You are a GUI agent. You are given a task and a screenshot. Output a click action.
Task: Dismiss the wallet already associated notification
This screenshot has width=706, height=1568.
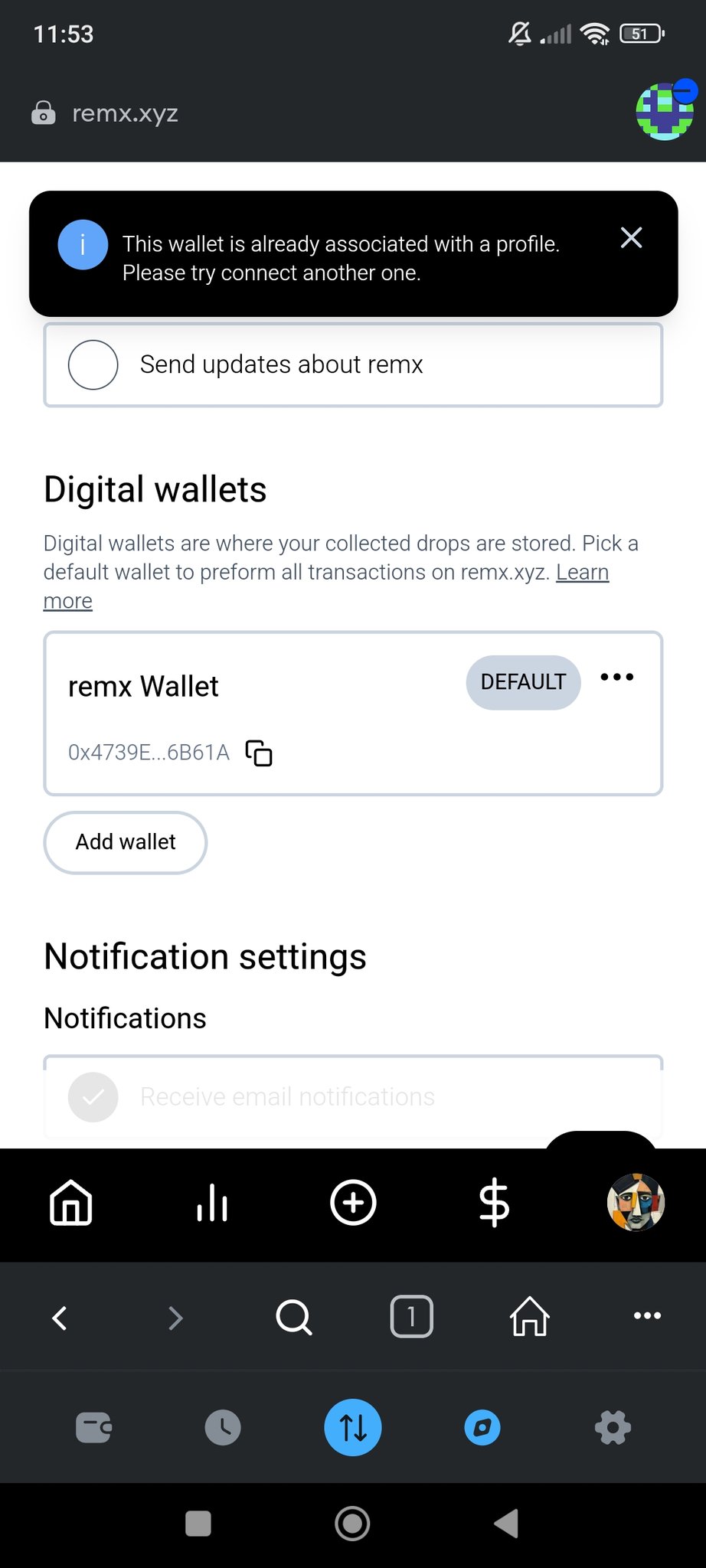[631, 238]
